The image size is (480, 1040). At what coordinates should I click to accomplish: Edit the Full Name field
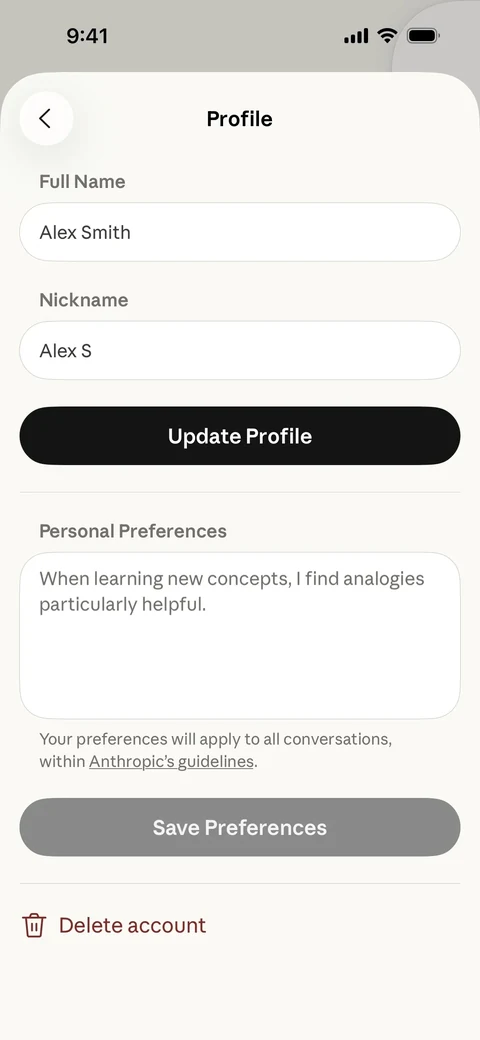pyautogui.click(x=240, y=232)
